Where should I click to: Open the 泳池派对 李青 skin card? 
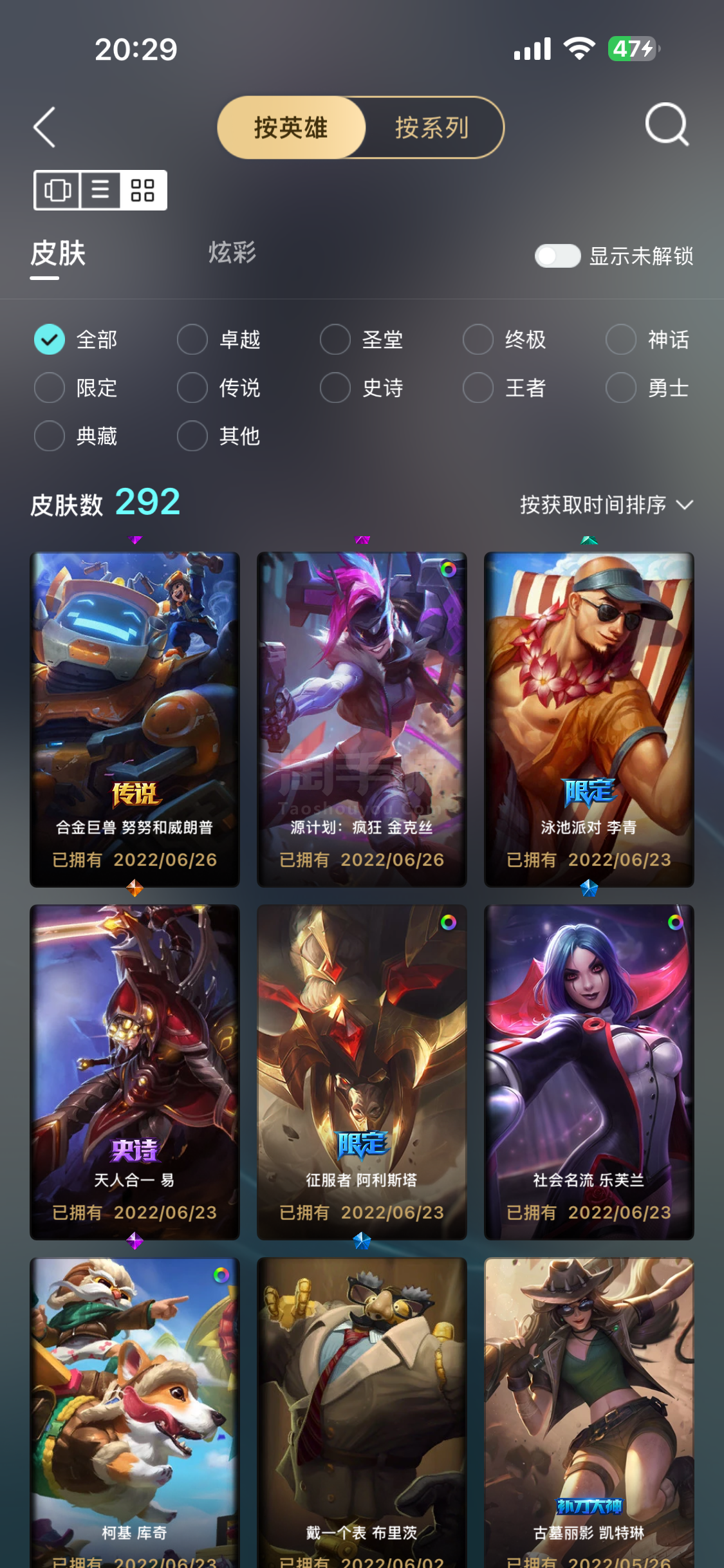pos(589,719)
